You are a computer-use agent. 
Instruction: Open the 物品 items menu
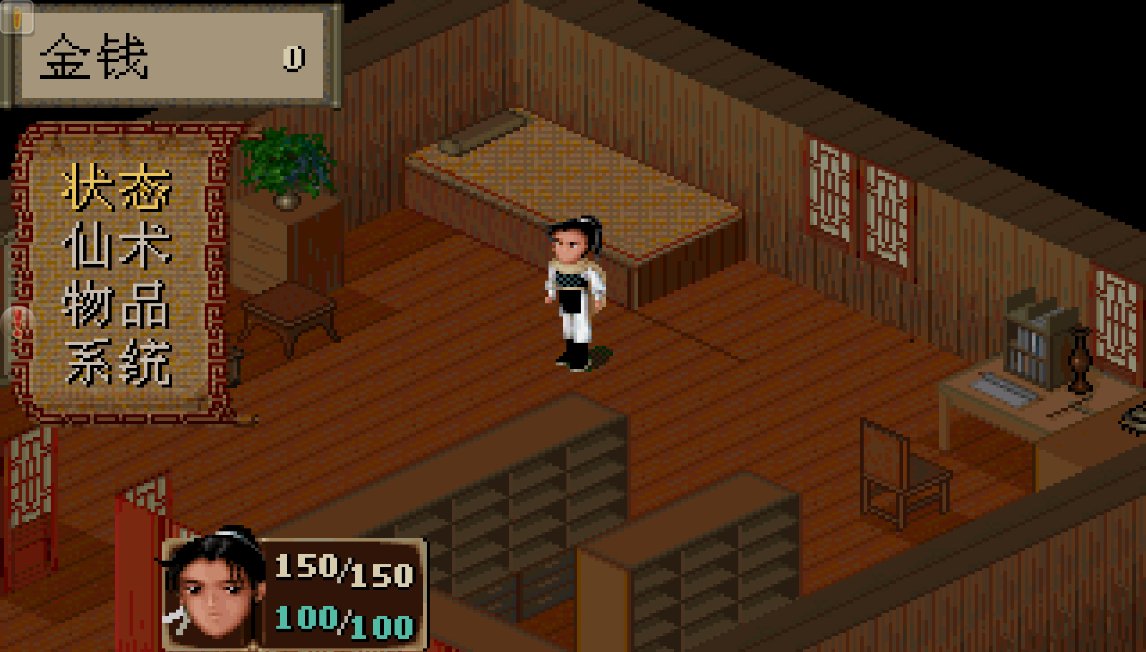point(117,304)
